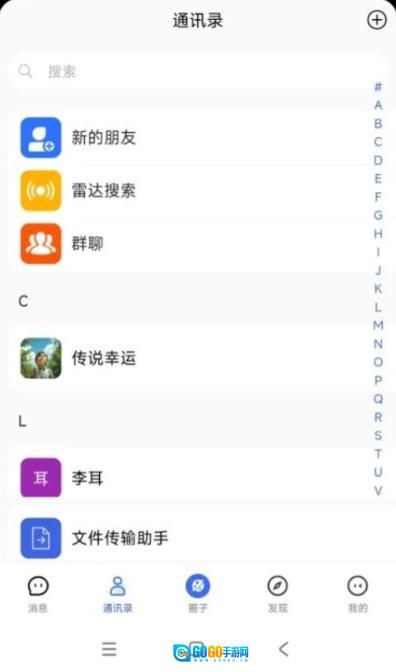The height and width of the screenshot is (672, 396).
Task: Open 新的朋友 new friends
Action: (x=189, y=138)
